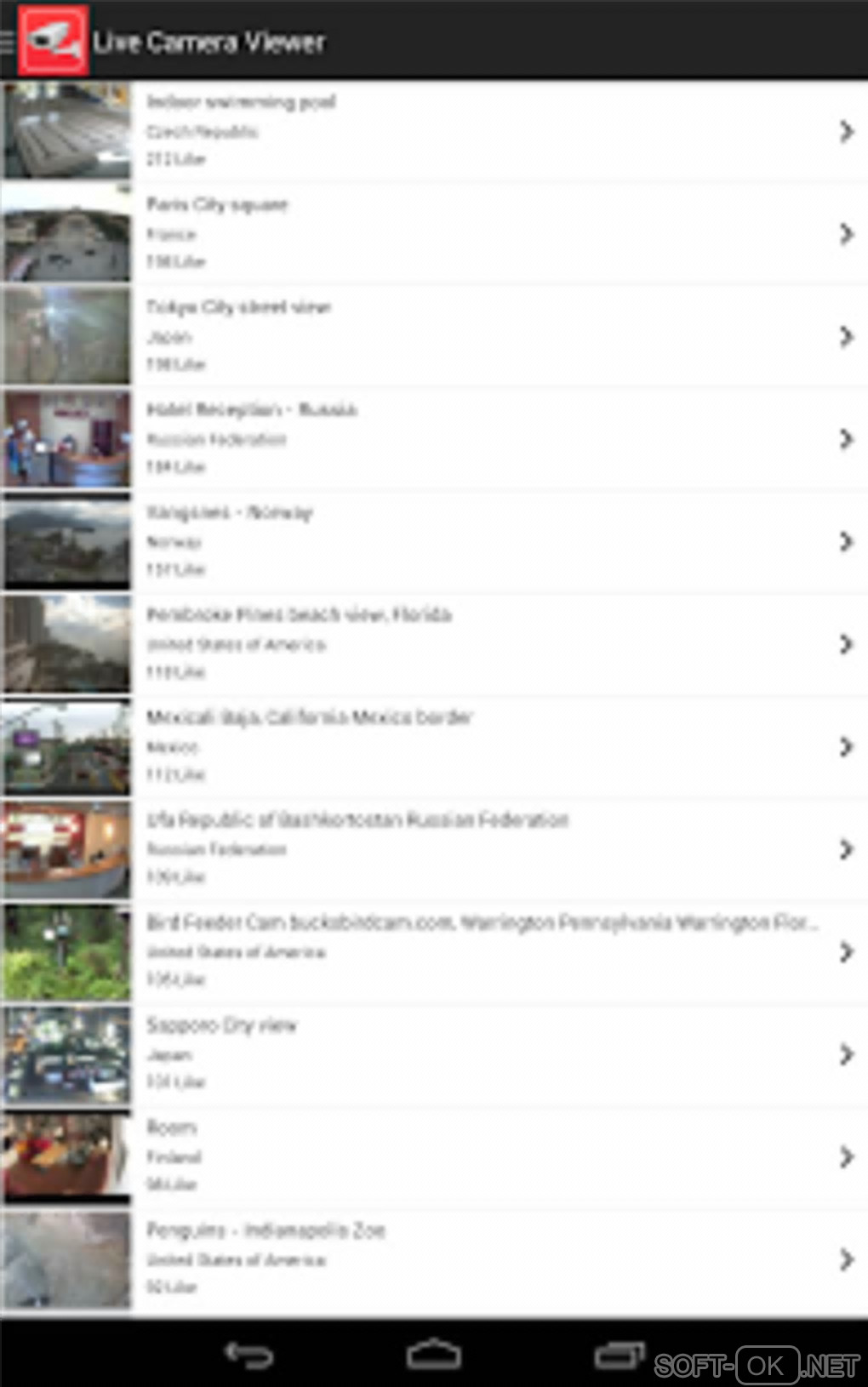Go to the home screen
The height and width of the screenshot is (1387, 868).
coord(434,1355)
